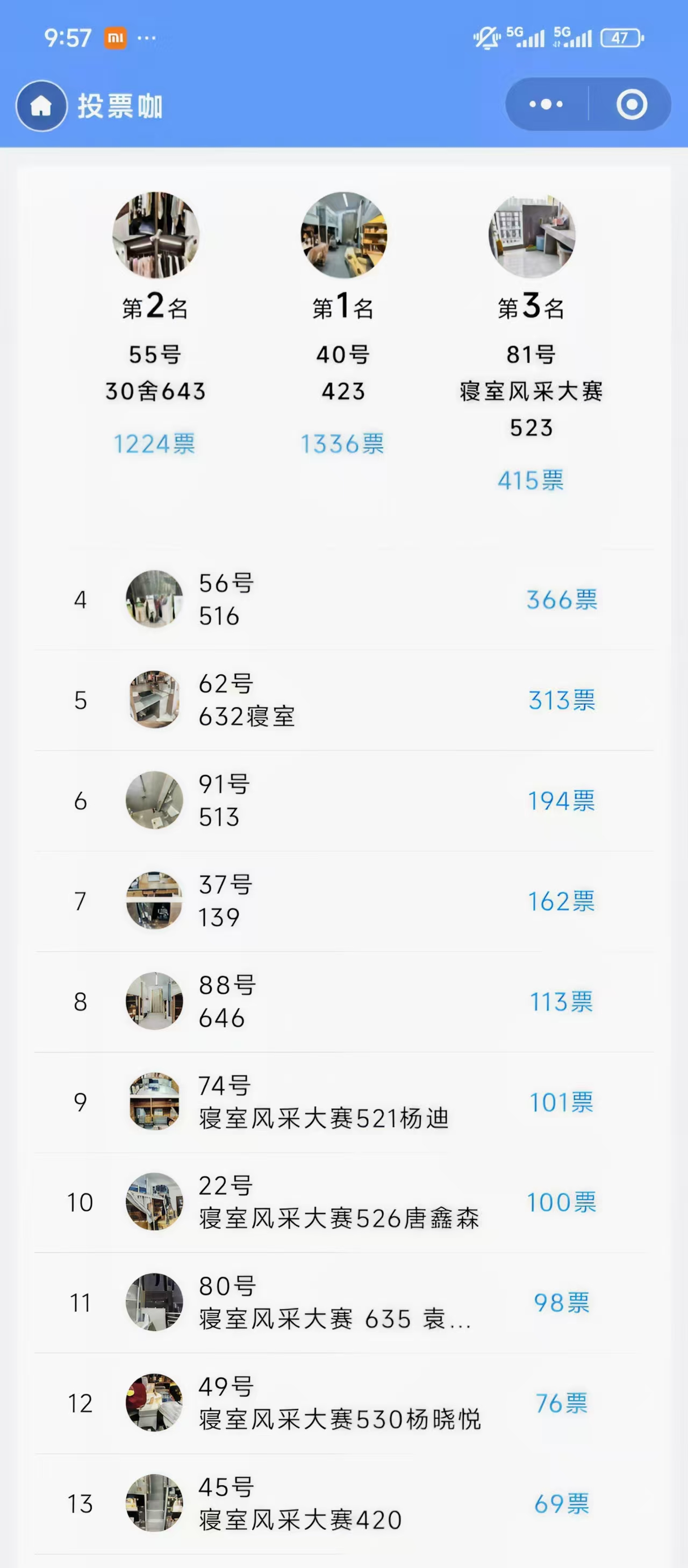Select the third place avatar for 81号

click(532, 237)
